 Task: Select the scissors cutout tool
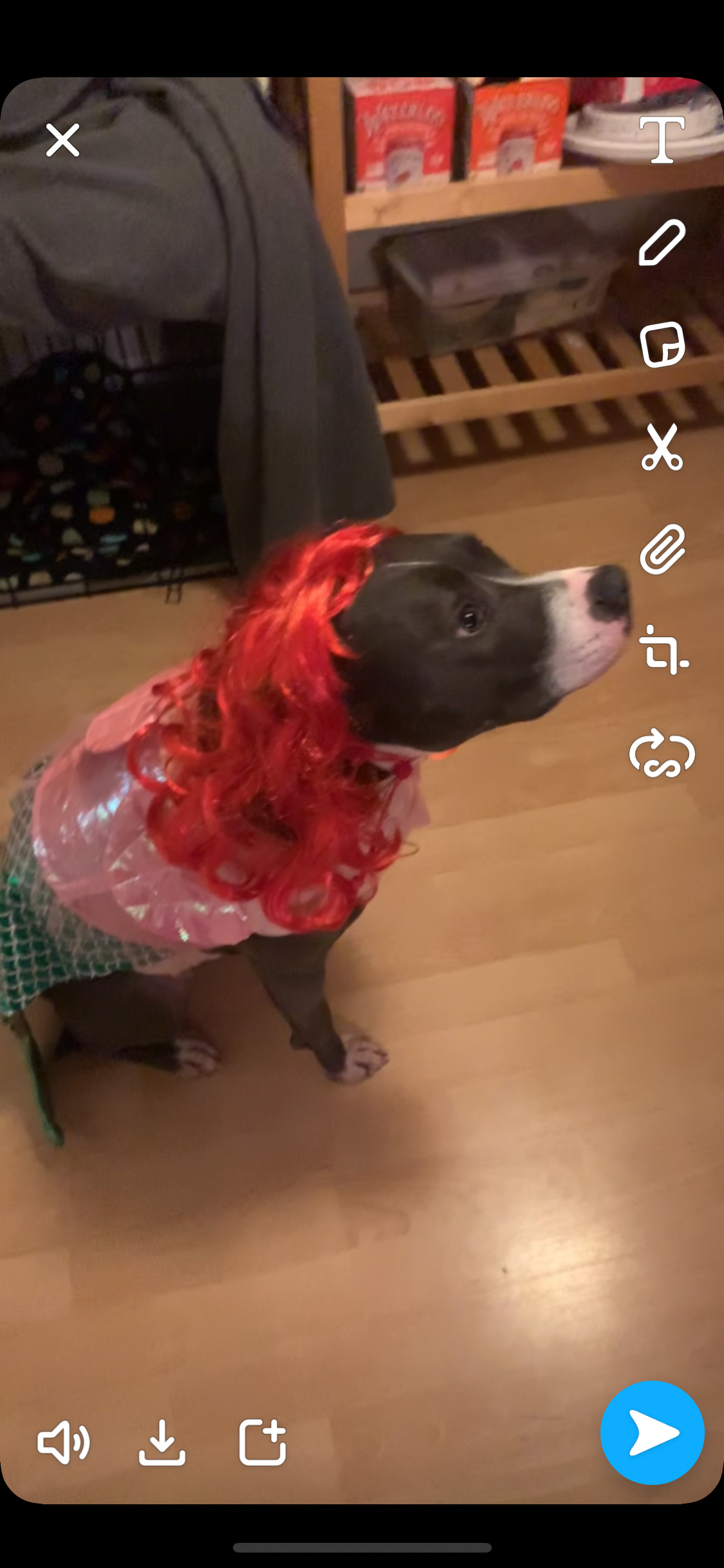click(662, 447)
